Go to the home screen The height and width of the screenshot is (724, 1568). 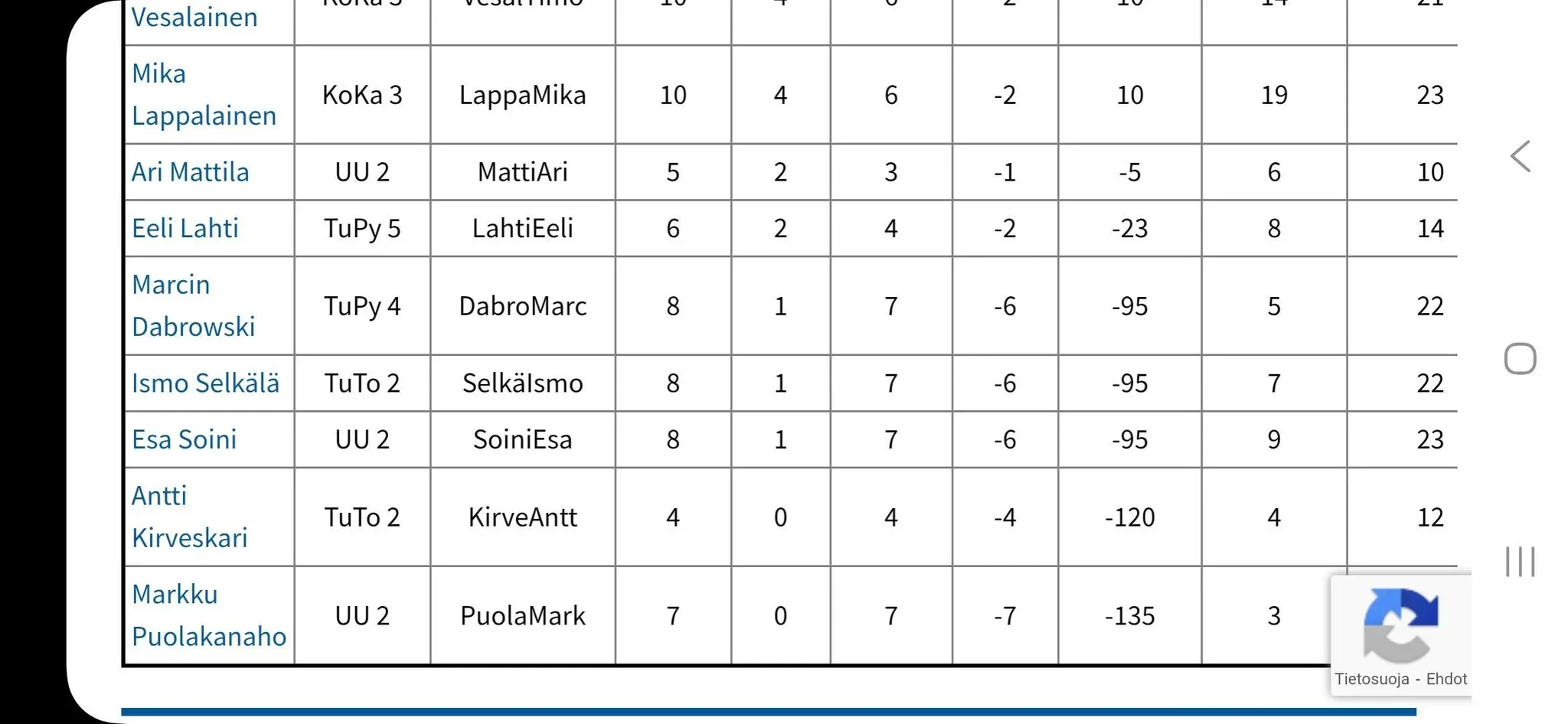pyautogui.click(x=1520, y=358)
